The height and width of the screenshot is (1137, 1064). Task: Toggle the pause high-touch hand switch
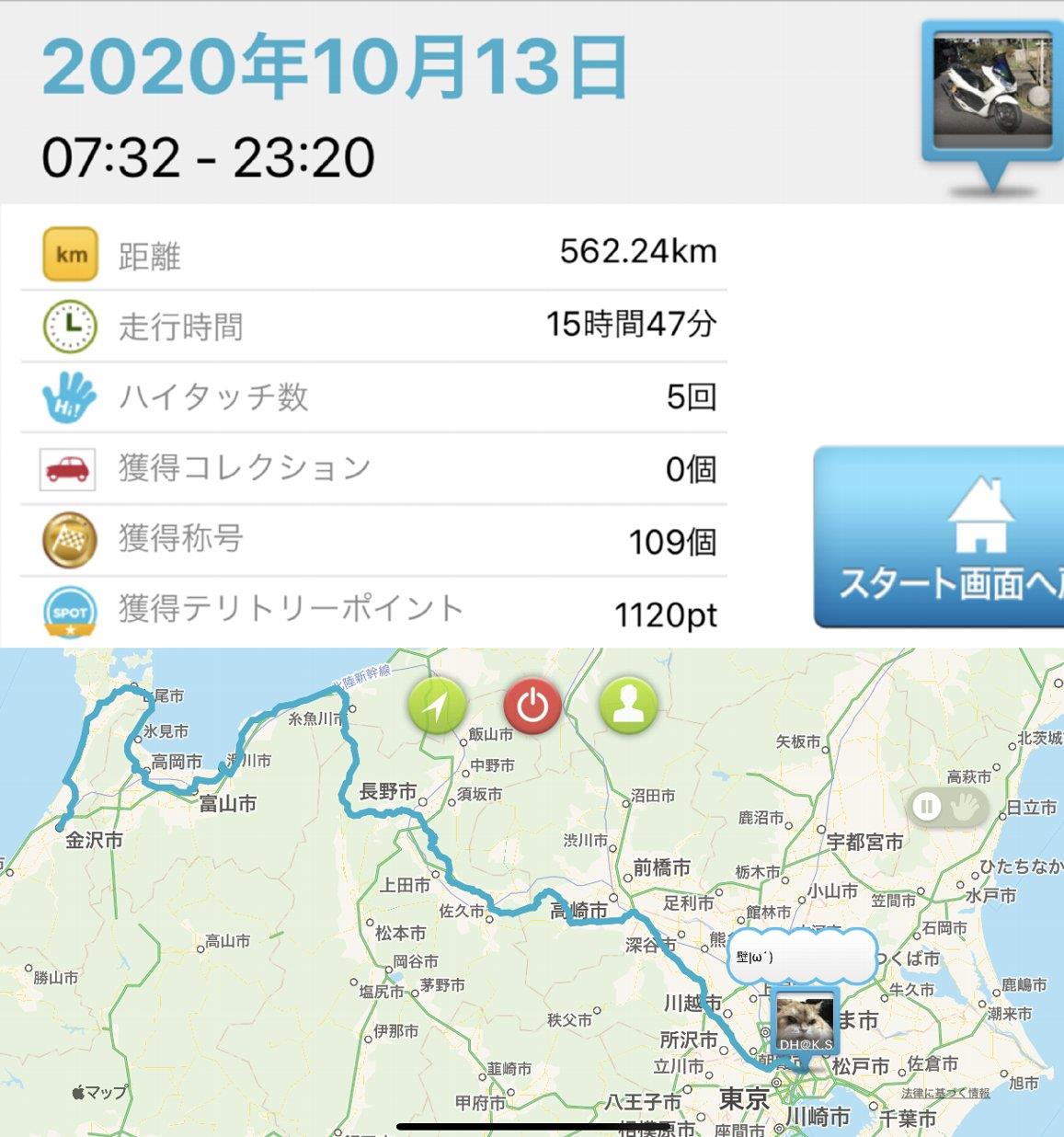(x=946, y=808)
